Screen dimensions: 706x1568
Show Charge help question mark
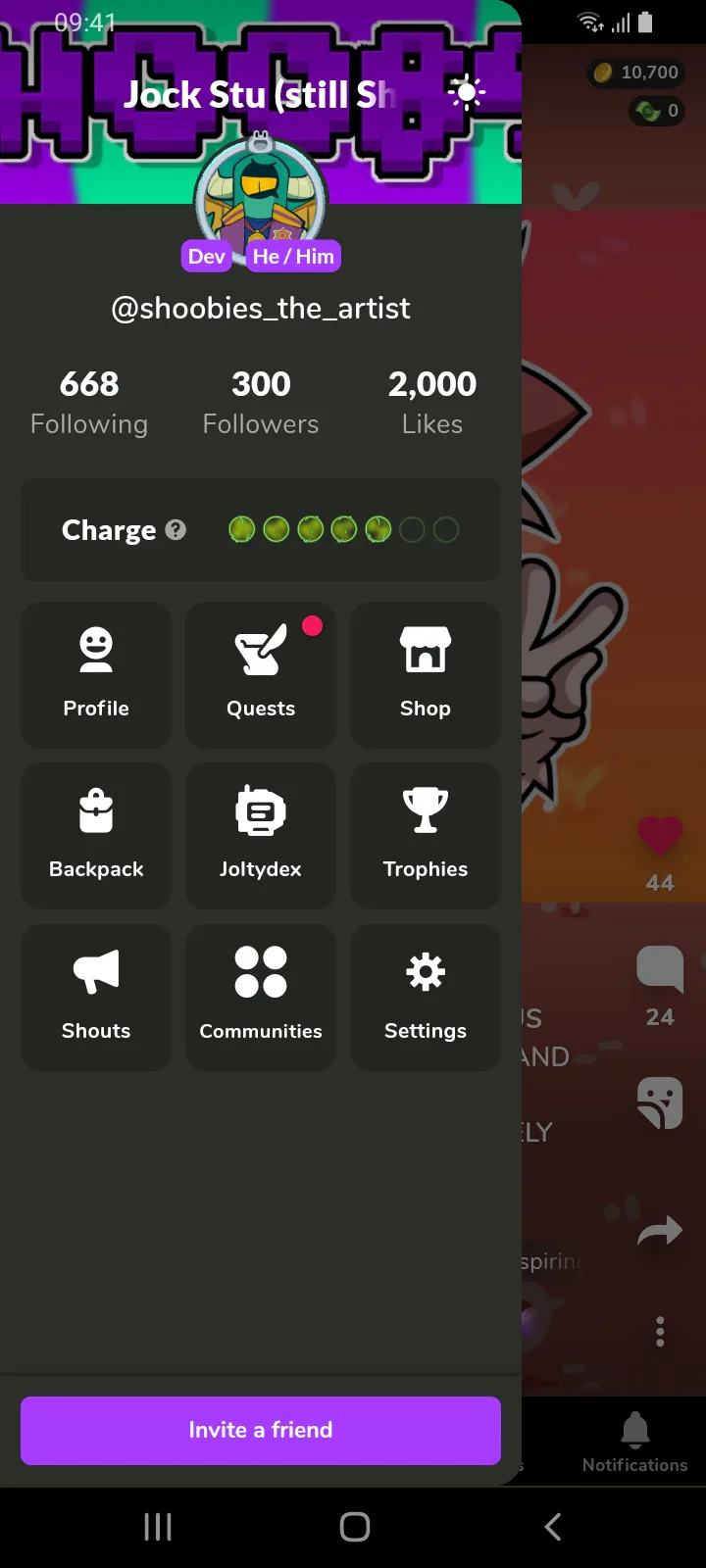[176, 530]
